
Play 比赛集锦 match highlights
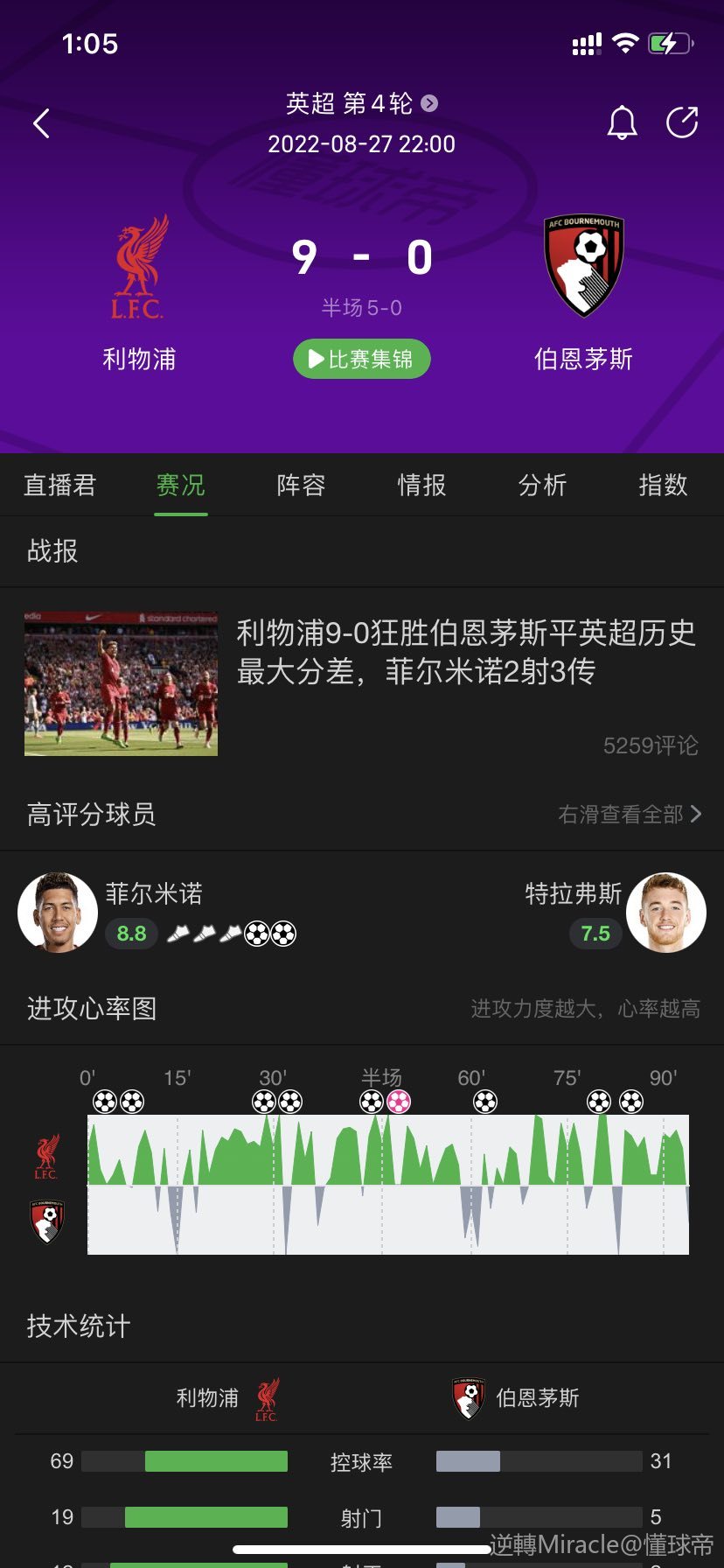[x=361, y=359]
